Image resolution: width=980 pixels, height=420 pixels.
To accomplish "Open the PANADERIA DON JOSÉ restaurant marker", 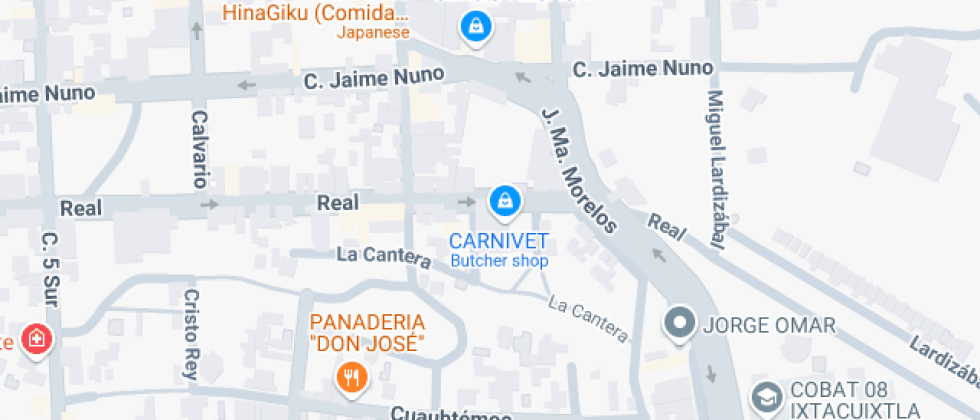I will click(353, 377).
